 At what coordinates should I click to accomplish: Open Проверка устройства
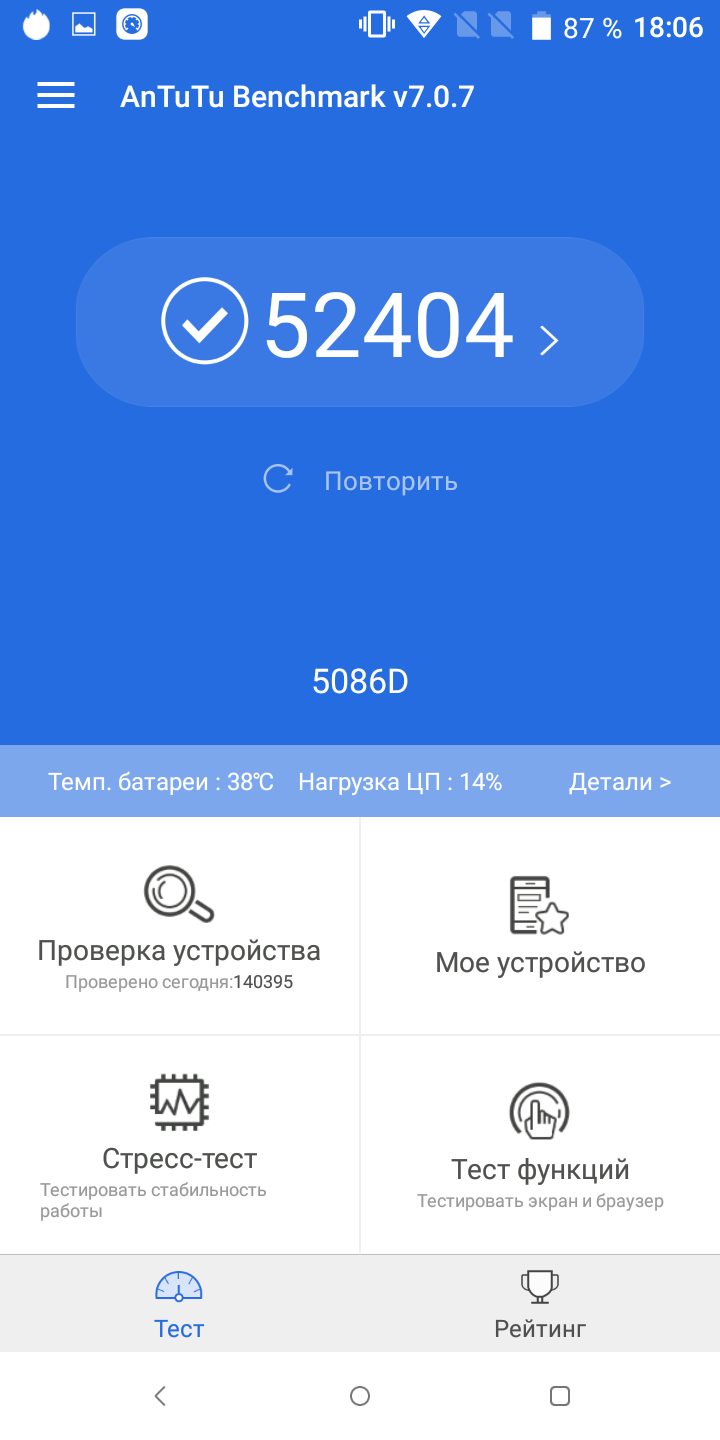pos(179,926)
